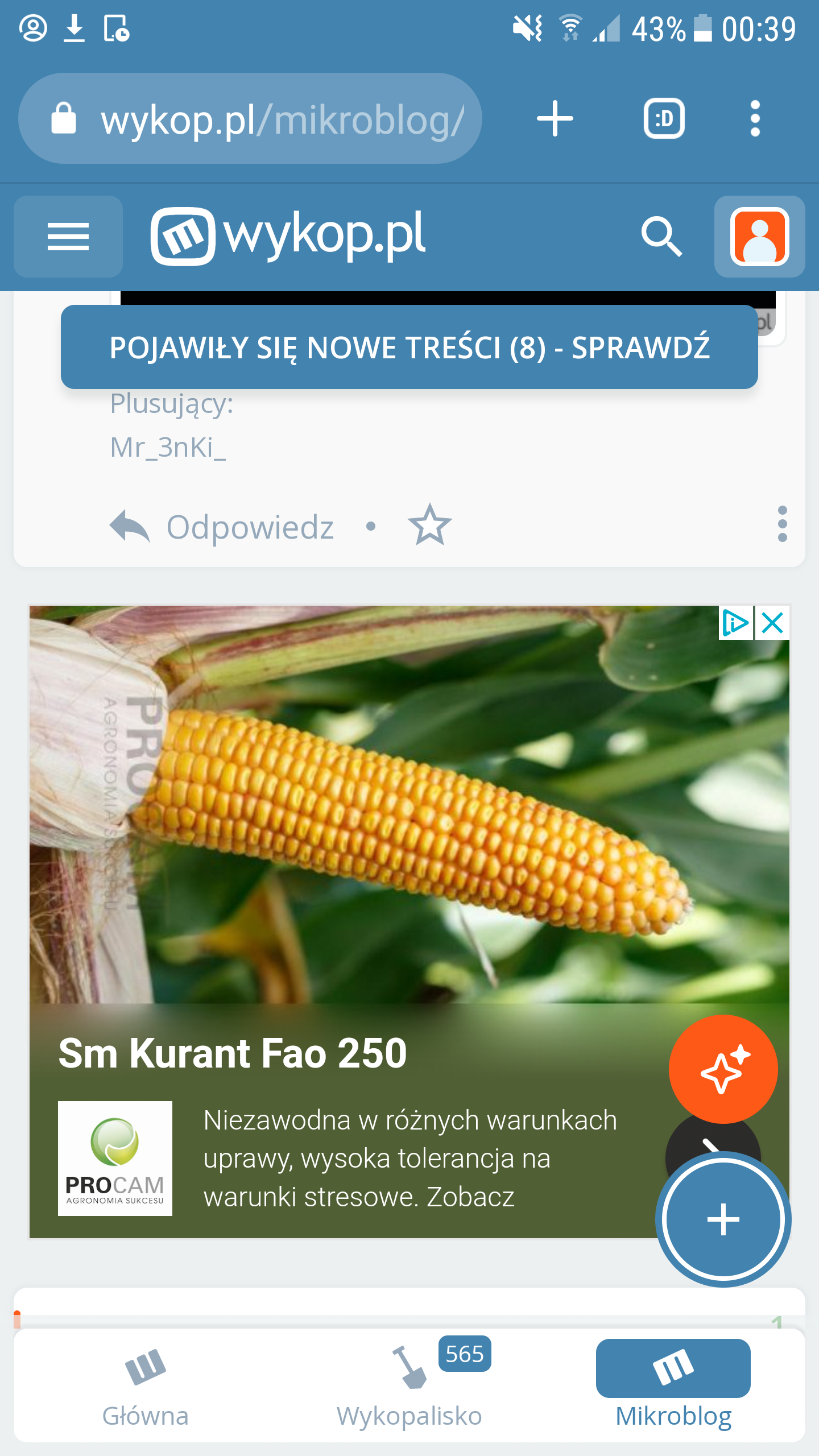This screenshot has height=1456, width=819.
Task: Open the wykop.pl hamburger menu
Action: click(68, 237)
